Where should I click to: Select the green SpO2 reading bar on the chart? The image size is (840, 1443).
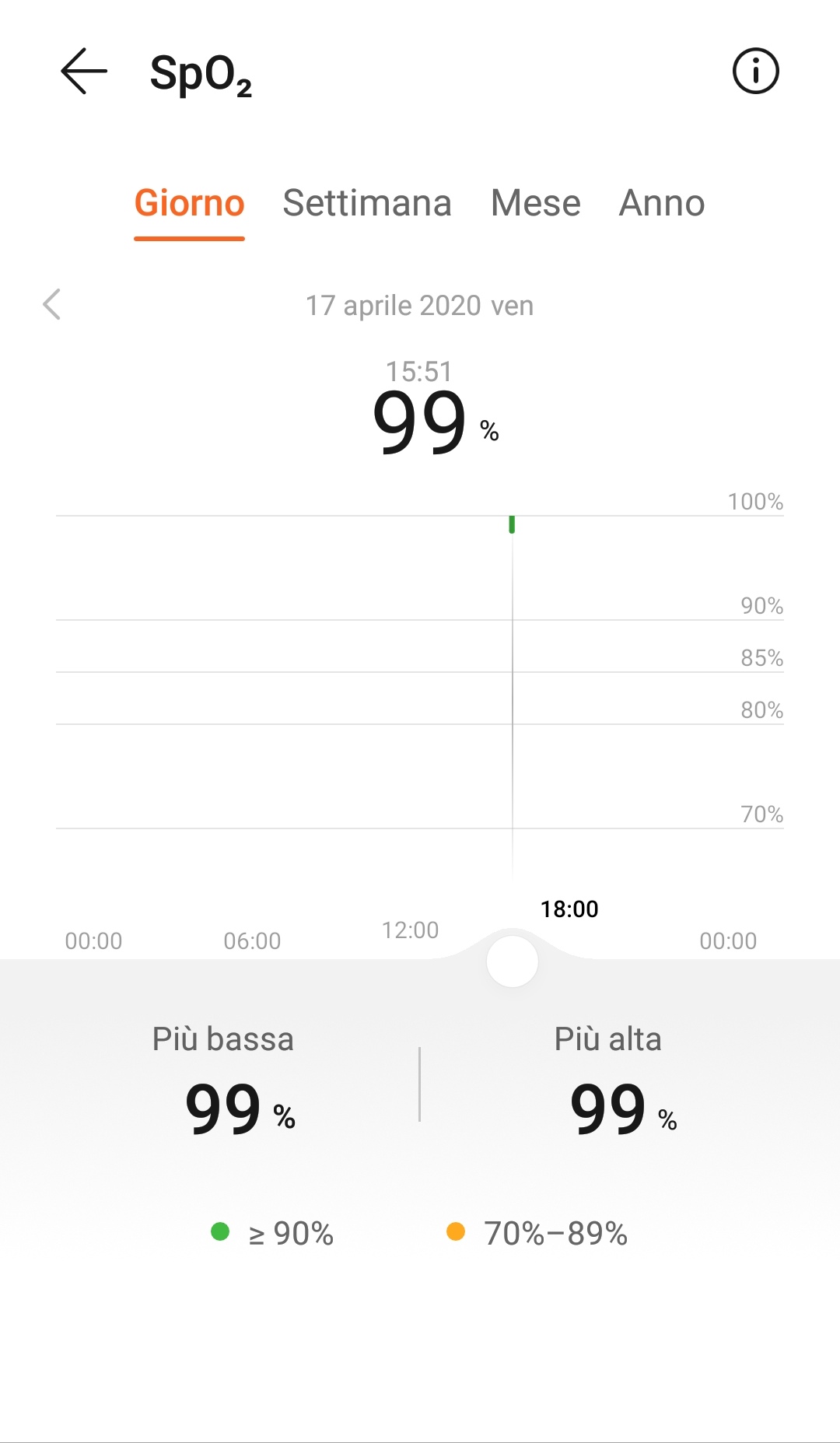[512, 525]
